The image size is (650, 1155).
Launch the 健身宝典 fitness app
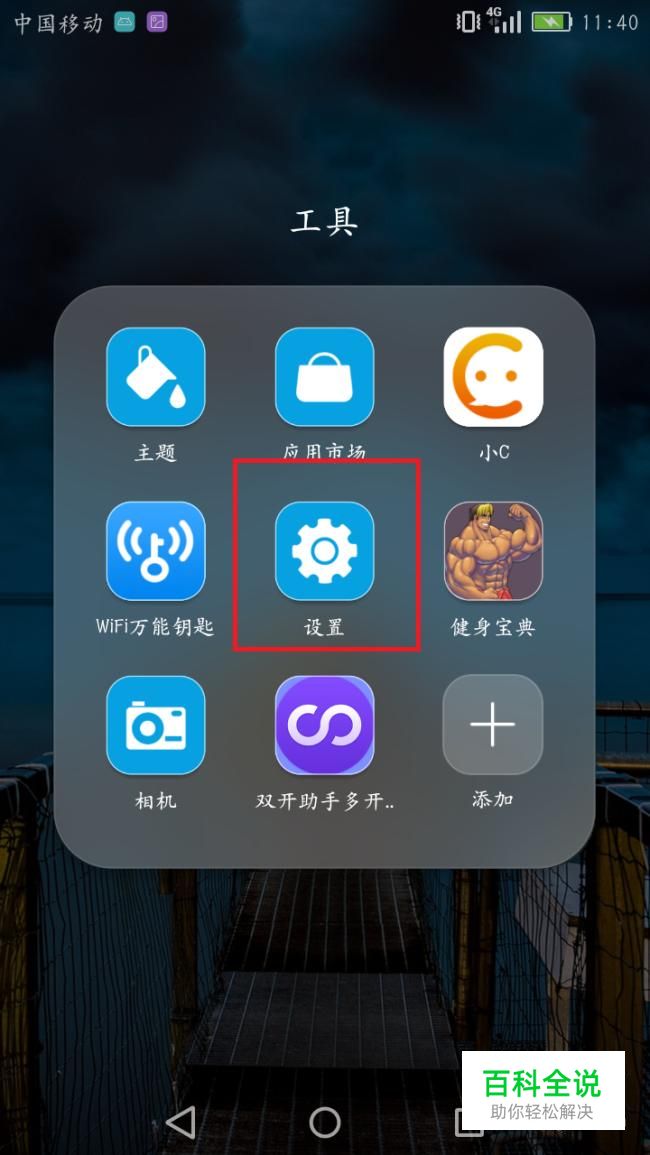click(493, 551)
